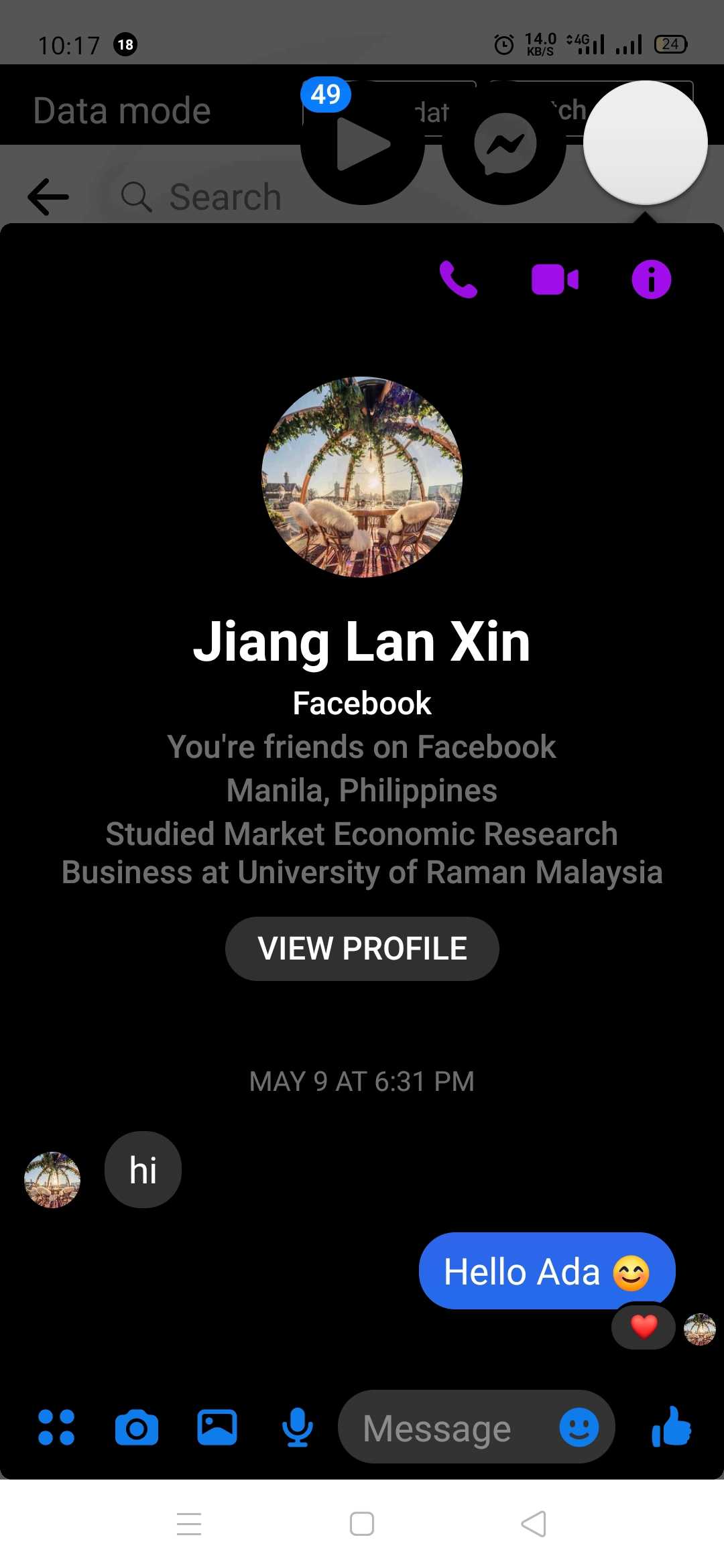Focus the Message text field
Viewport: 724px width, 1568px height.
pyautogui.click(x=442, y=1427)
